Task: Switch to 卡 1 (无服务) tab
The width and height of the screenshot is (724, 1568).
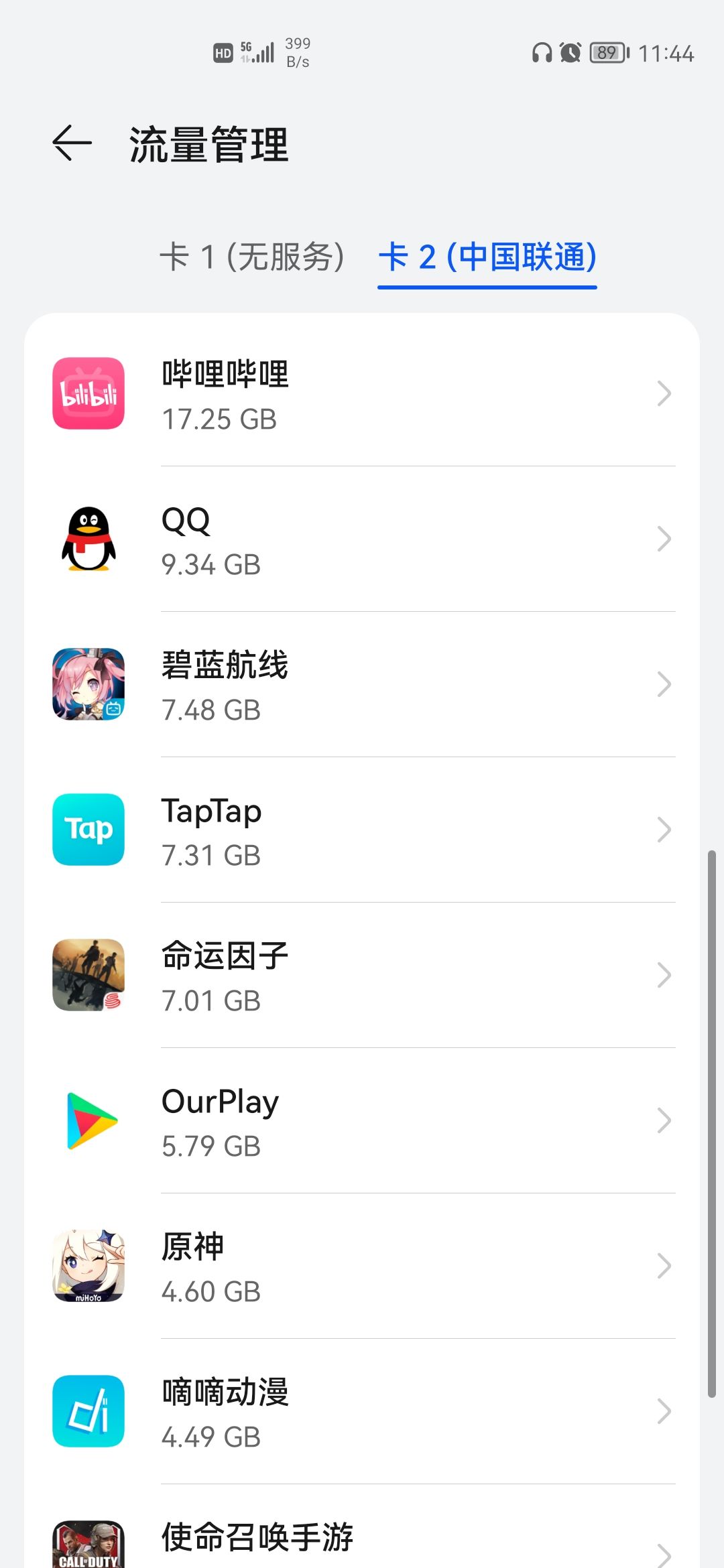Action: [252, 257]
